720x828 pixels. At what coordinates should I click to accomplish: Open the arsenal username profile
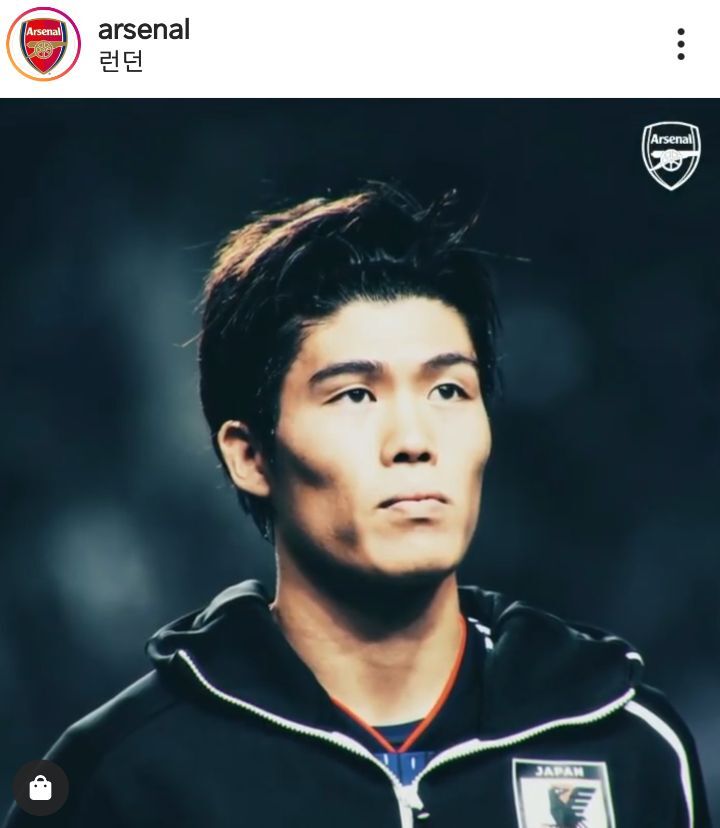[144, 29]
